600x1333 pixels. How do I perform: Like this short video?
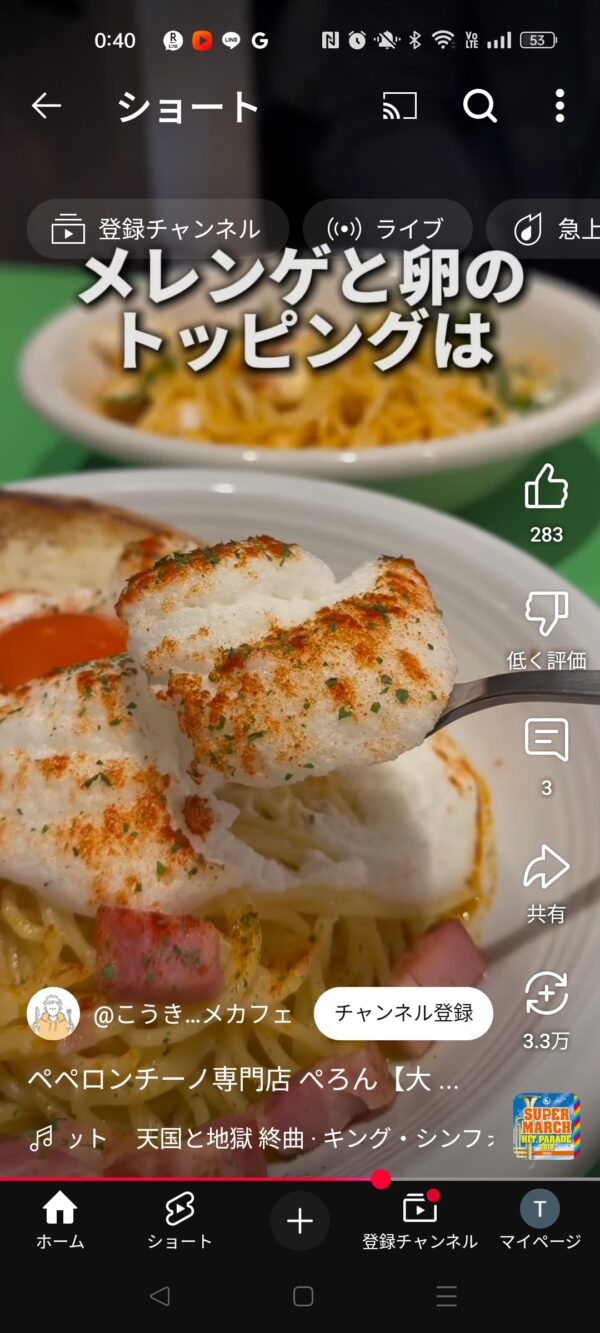pos(546,489)
